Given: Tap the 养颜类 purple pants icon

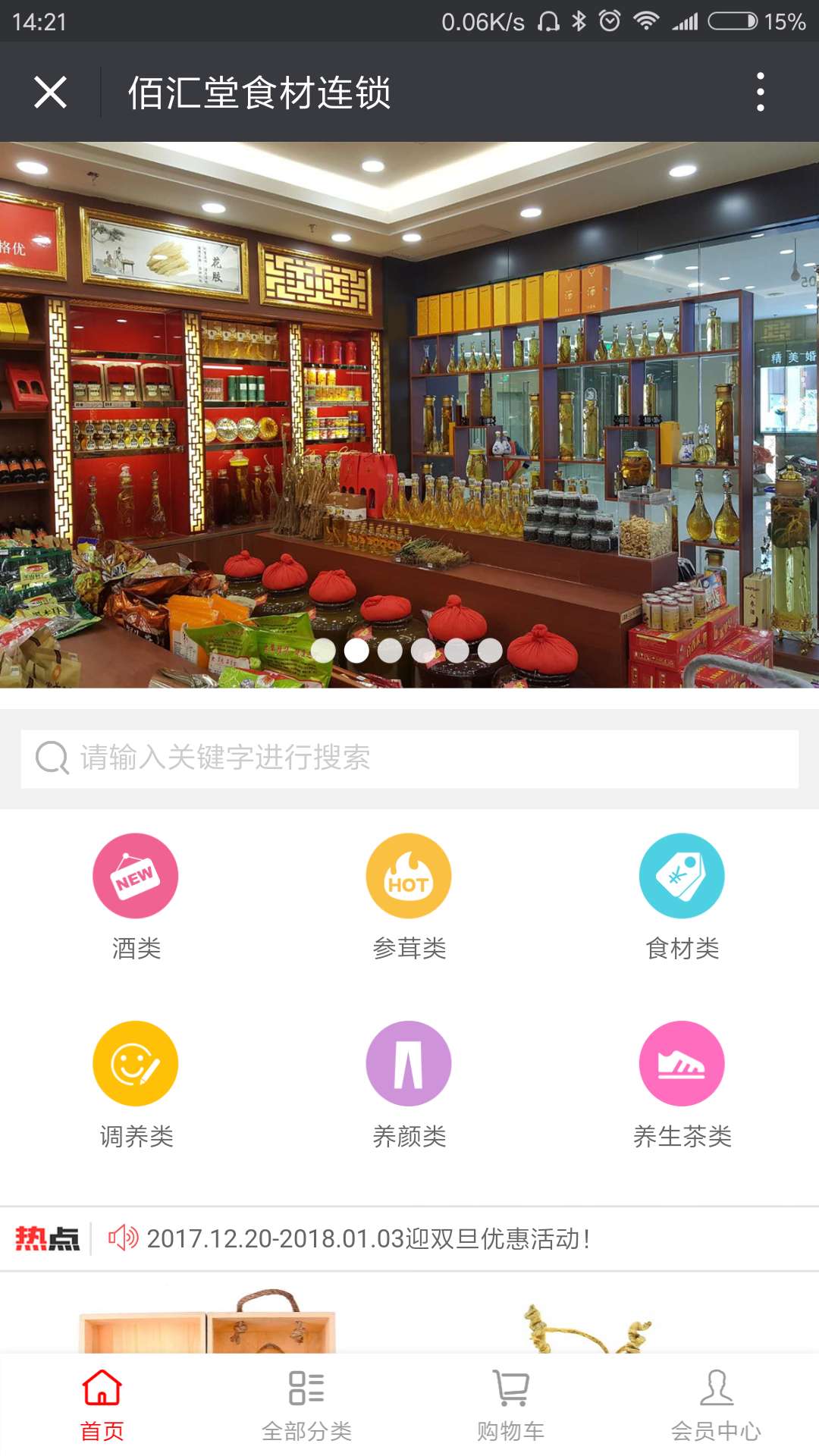Looking at the screenshot, I should [409, 1063].
